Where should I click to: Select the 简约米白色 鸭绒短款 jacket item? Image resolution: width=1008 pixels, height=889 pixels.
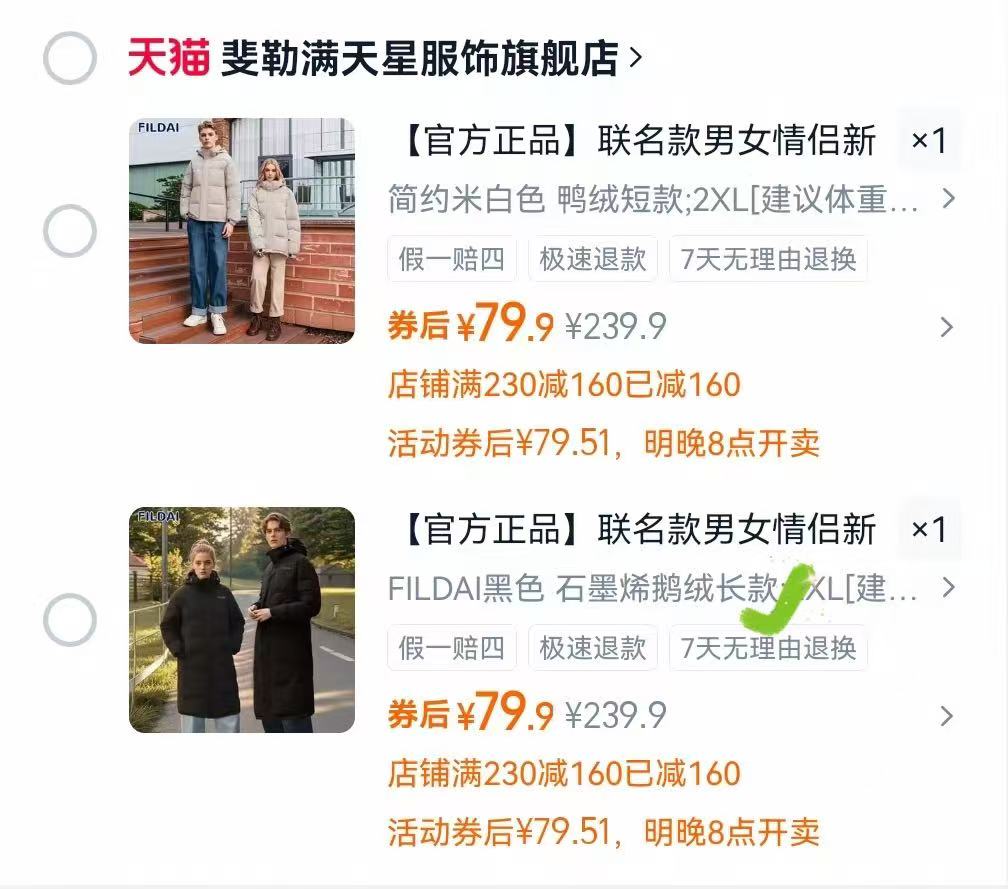[x=70, y=232]
